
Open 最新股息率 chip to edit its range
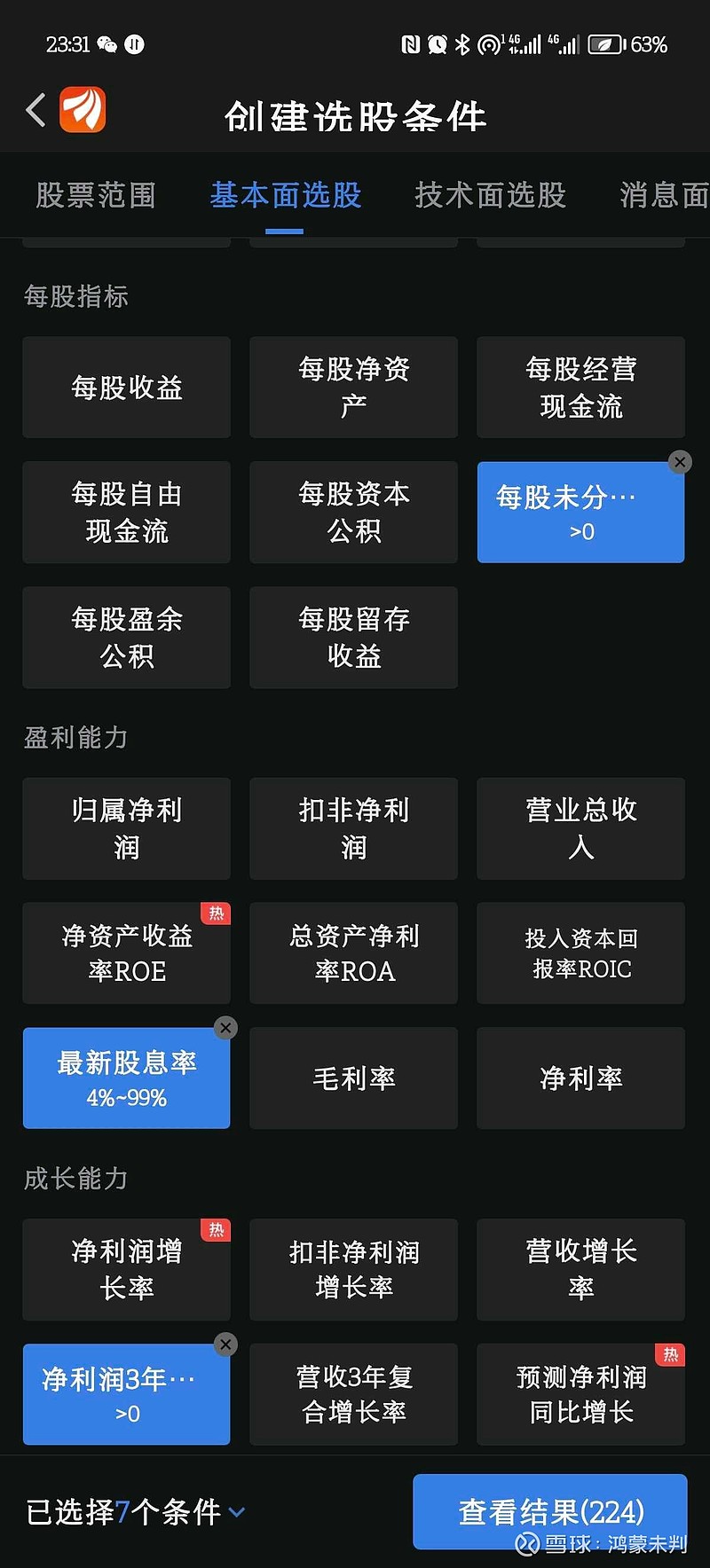pos(126,1078)
